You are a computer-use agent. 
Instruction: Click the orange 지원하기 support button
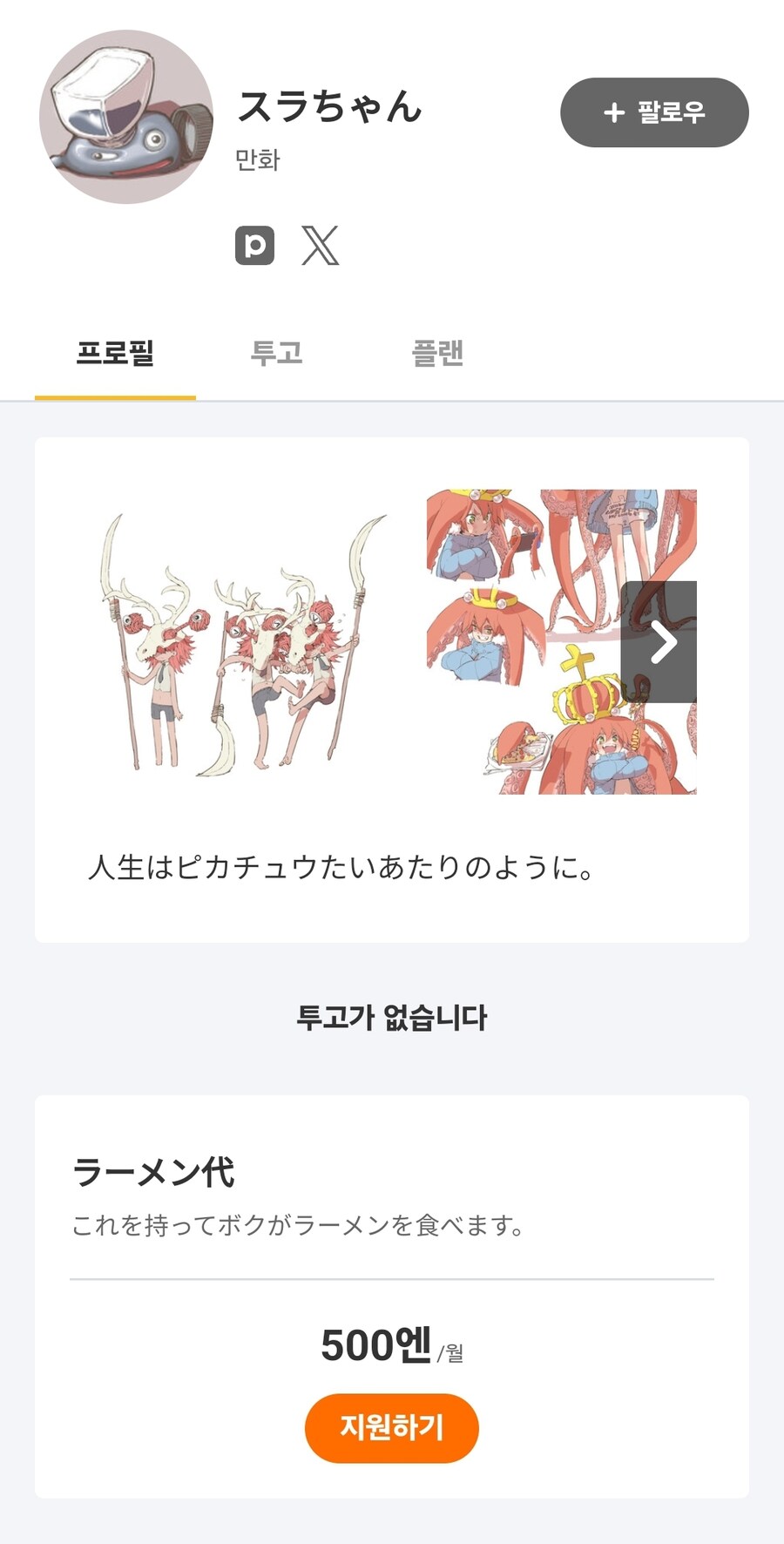[391, 1427]
